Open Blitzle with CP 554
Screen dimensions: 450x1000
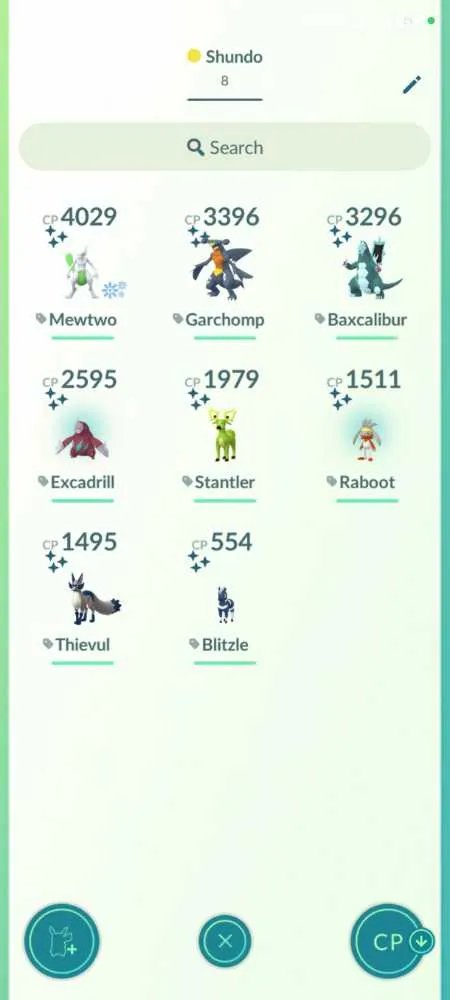tap(224, 596)
